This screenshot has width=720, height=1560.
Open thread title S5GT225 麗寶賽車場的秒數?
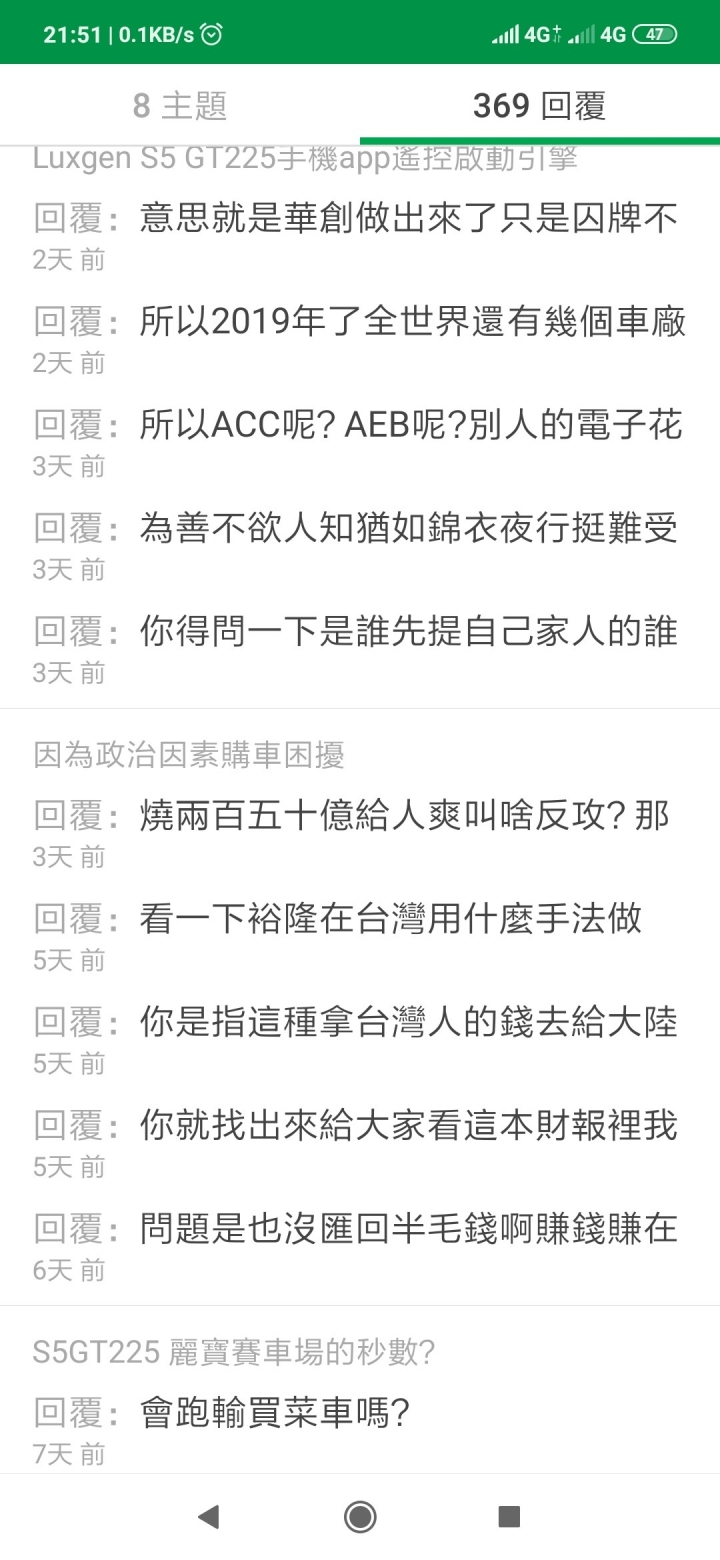pos(233,1352)
